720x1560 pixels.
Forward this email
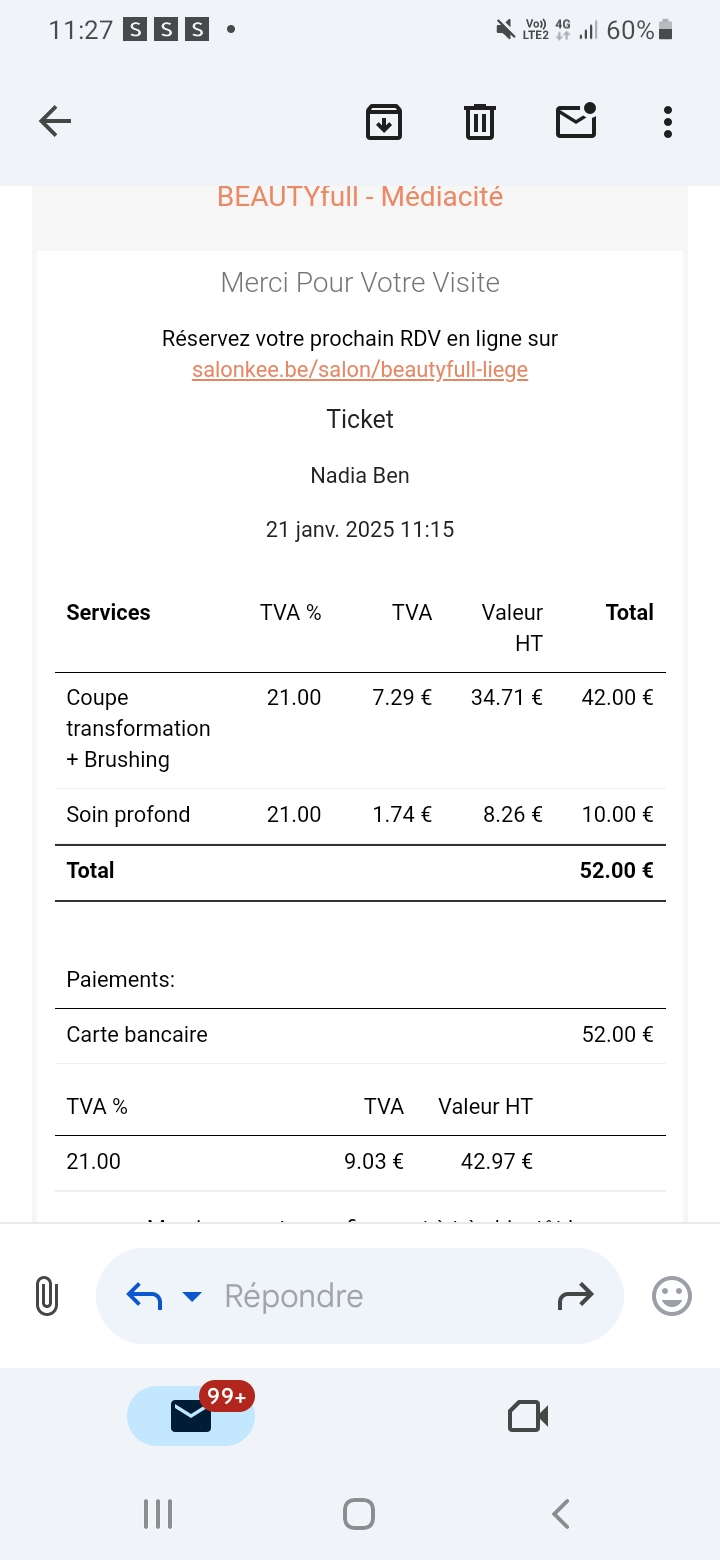click(575, 1297)
